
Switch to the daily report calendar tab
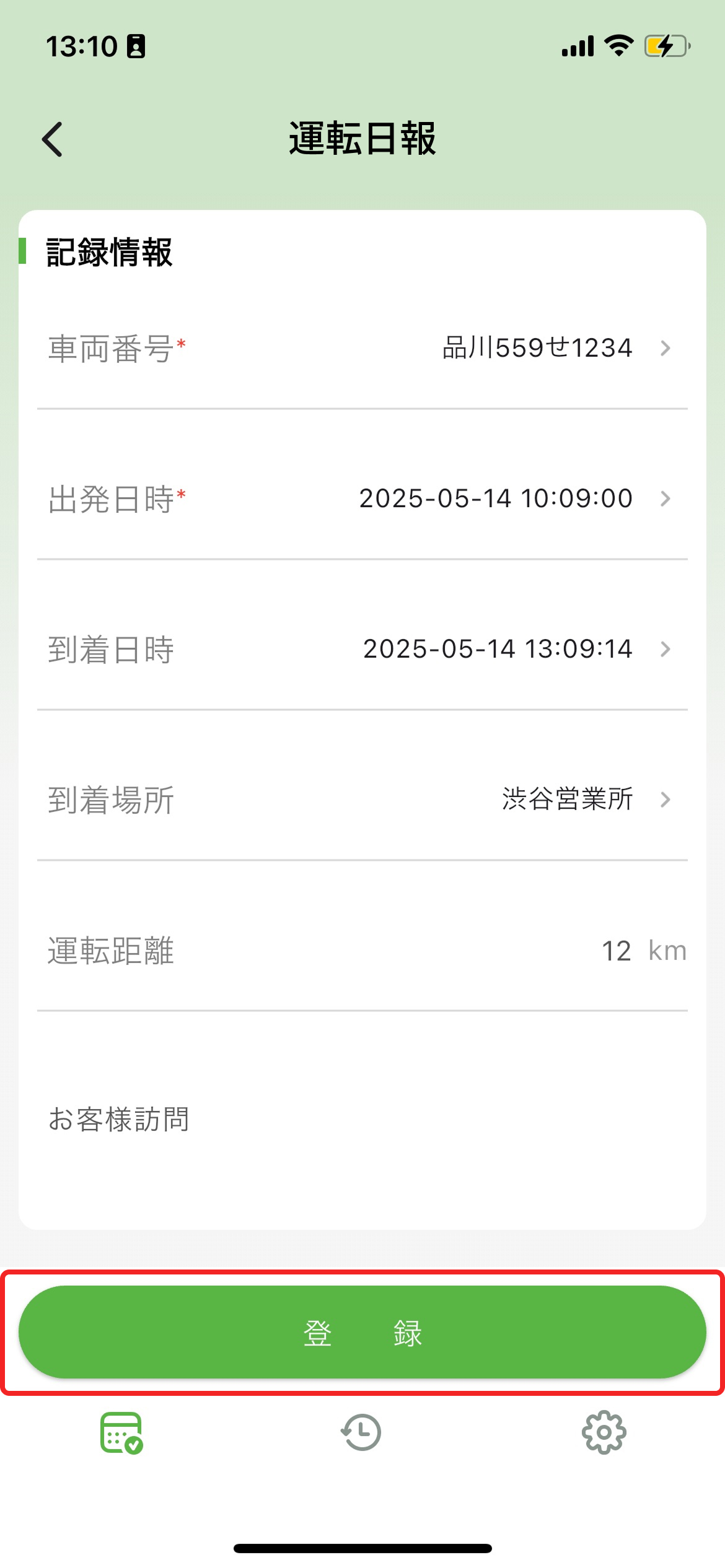(x=121, y=1432)
